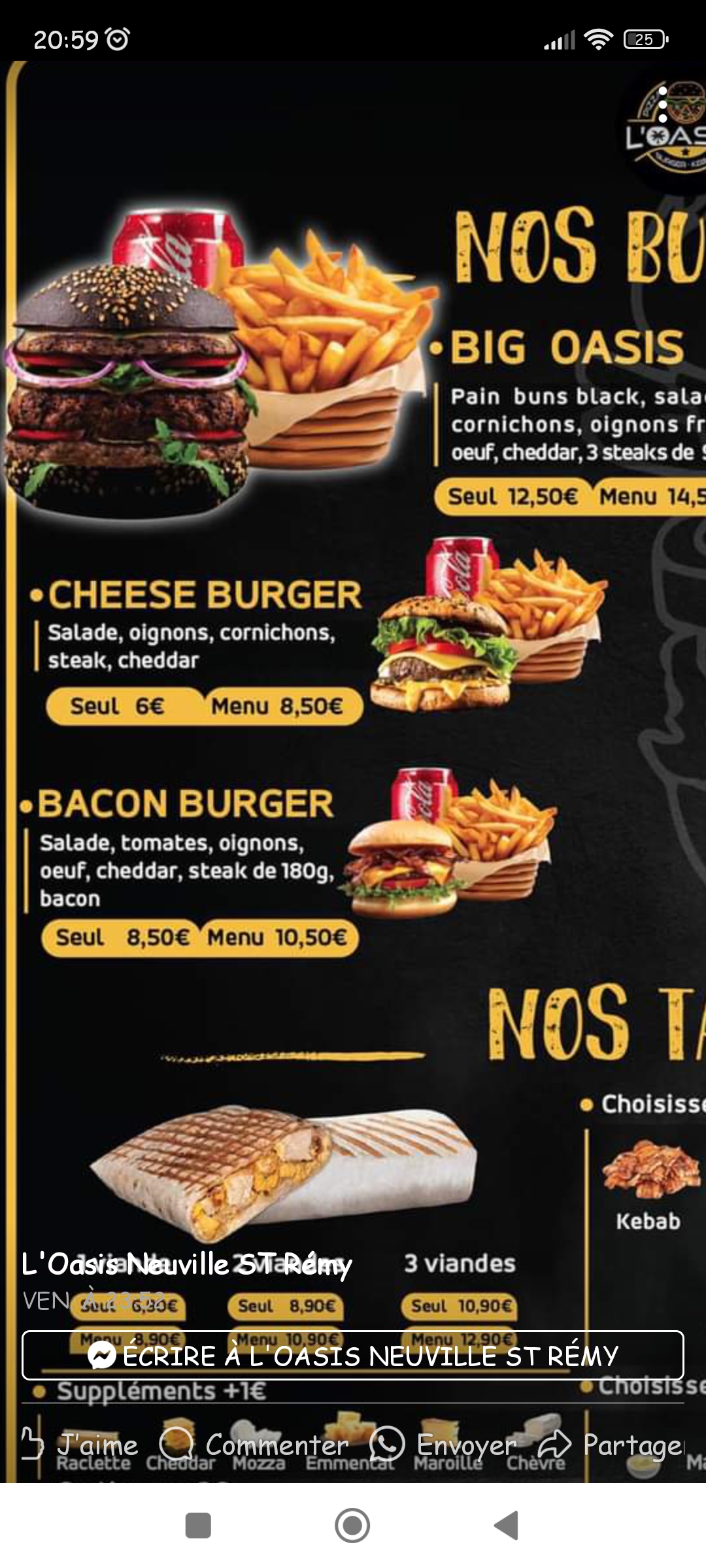Tap Écrire à L'Oasis Neuville ST Rémy
Viewport: 706px width, 1568px height.
coord(353,1355)
